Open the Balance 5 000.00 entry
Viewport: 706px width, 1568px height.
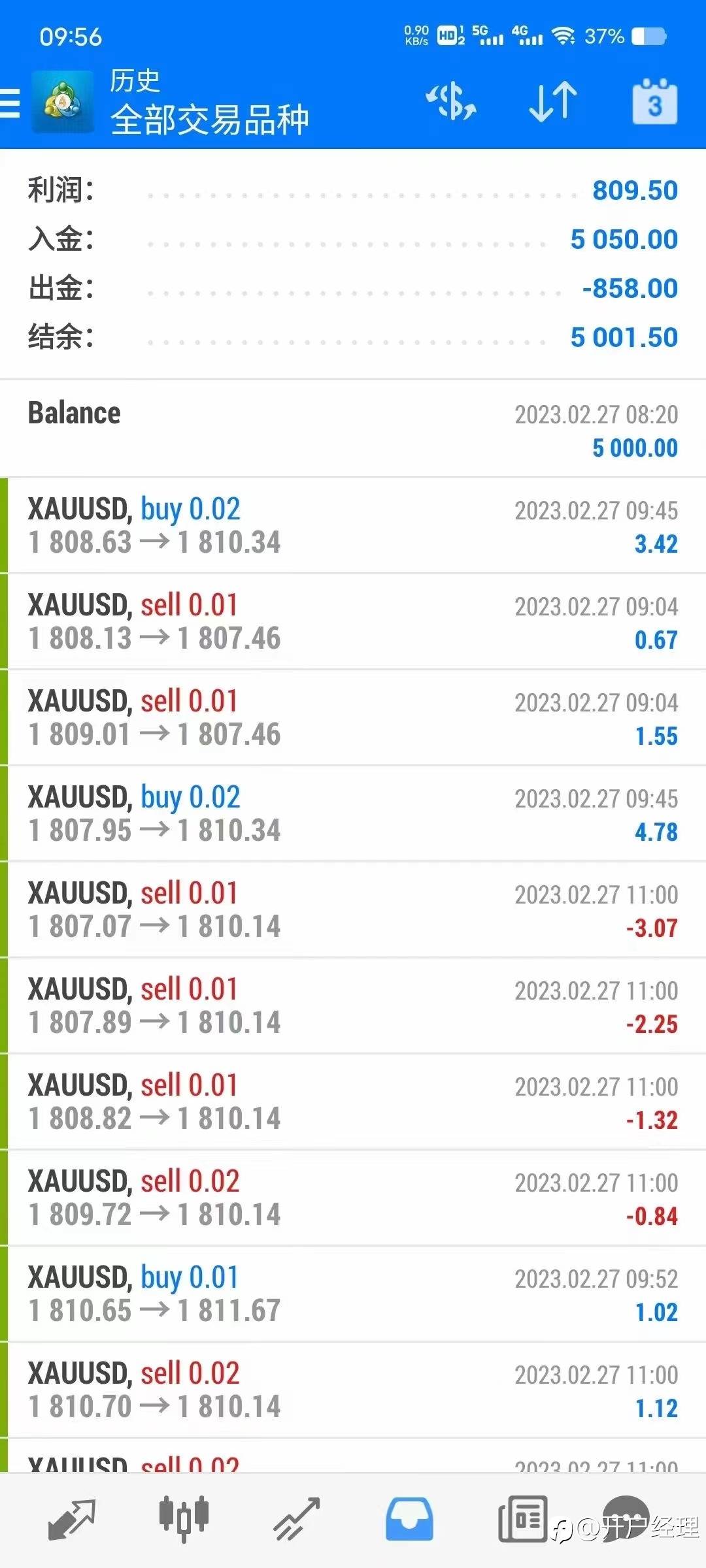coord(353,430)
